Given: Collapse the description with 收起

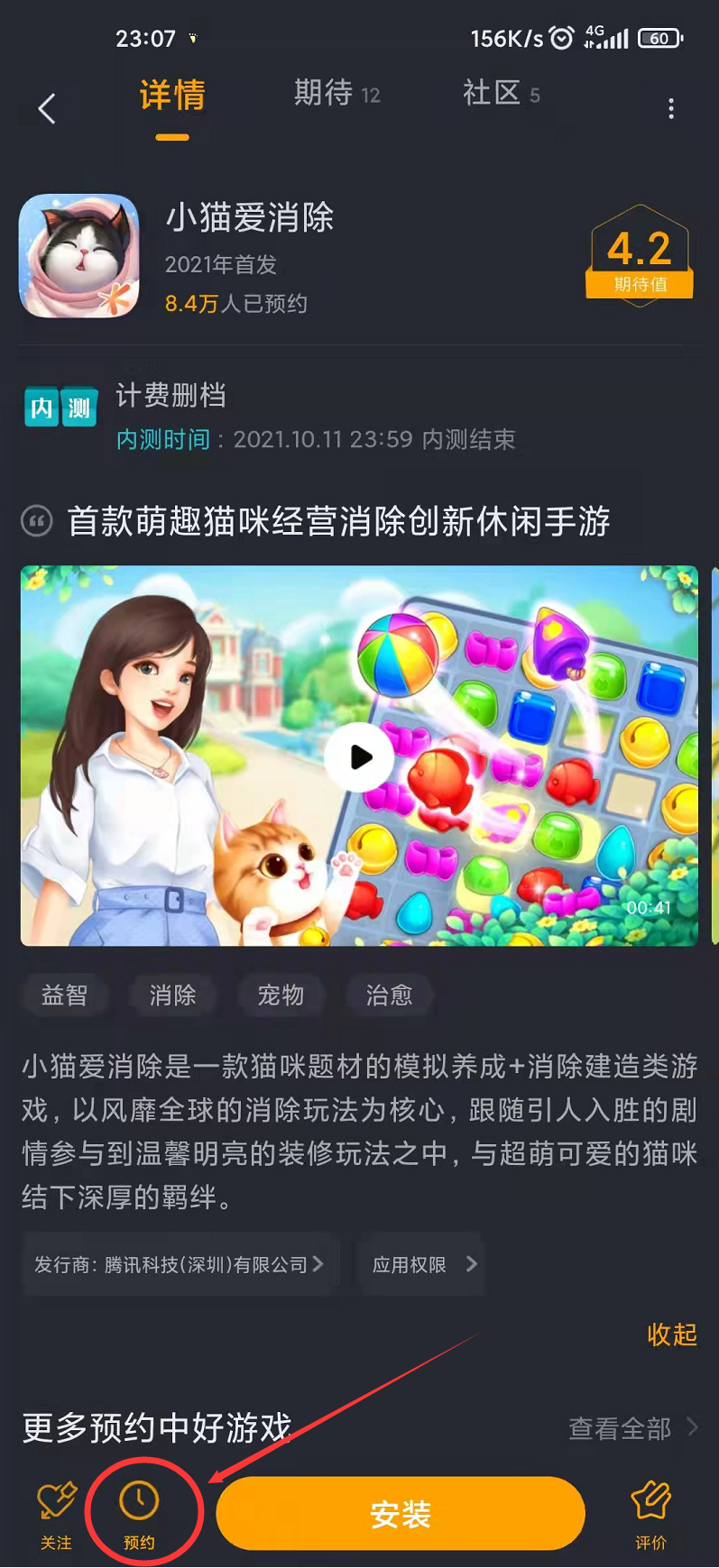Looking at the screenshot, I should tap(671, 1334).
